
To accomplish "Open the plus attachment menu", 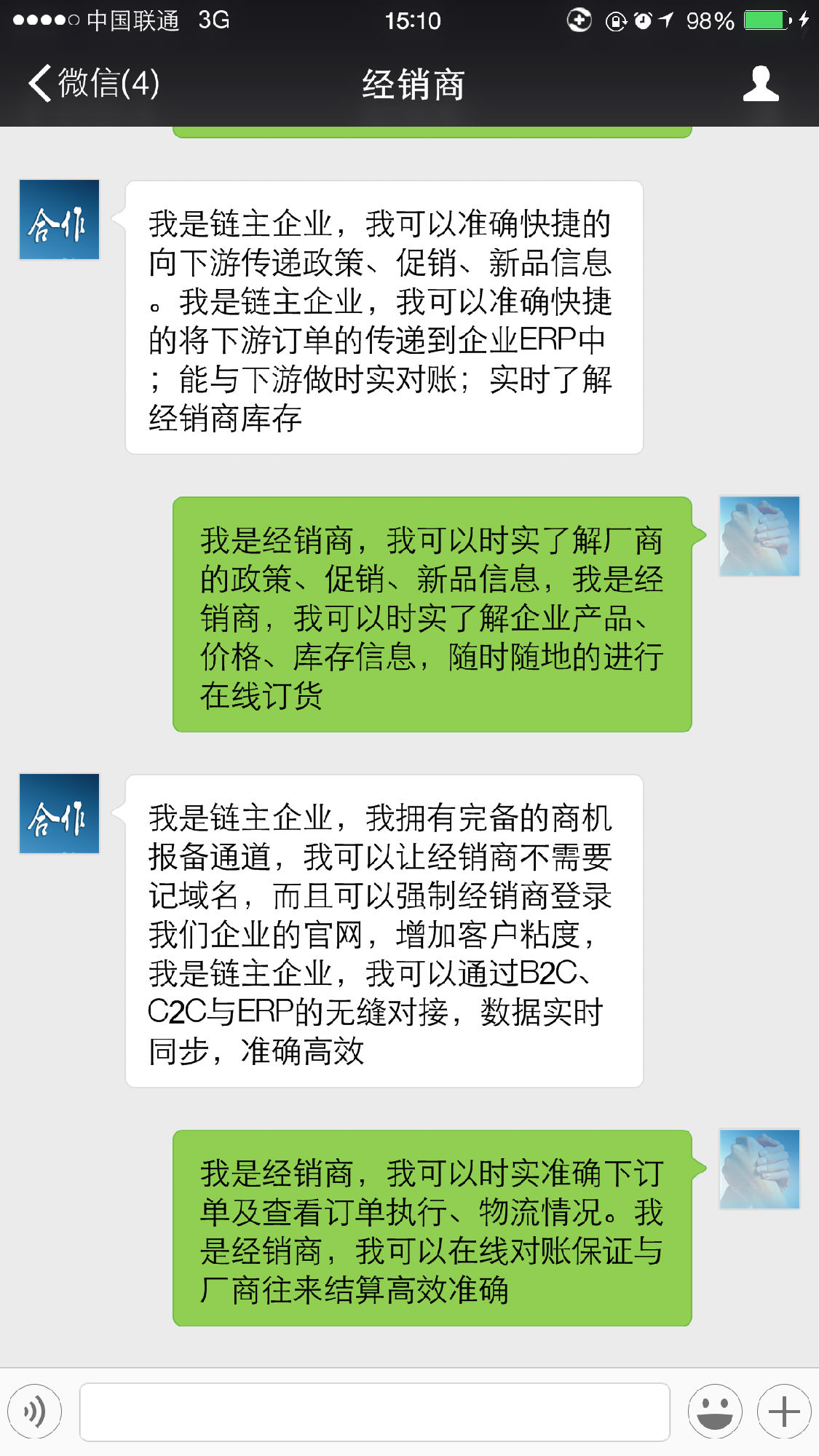I will click(x=784, y=1412).
